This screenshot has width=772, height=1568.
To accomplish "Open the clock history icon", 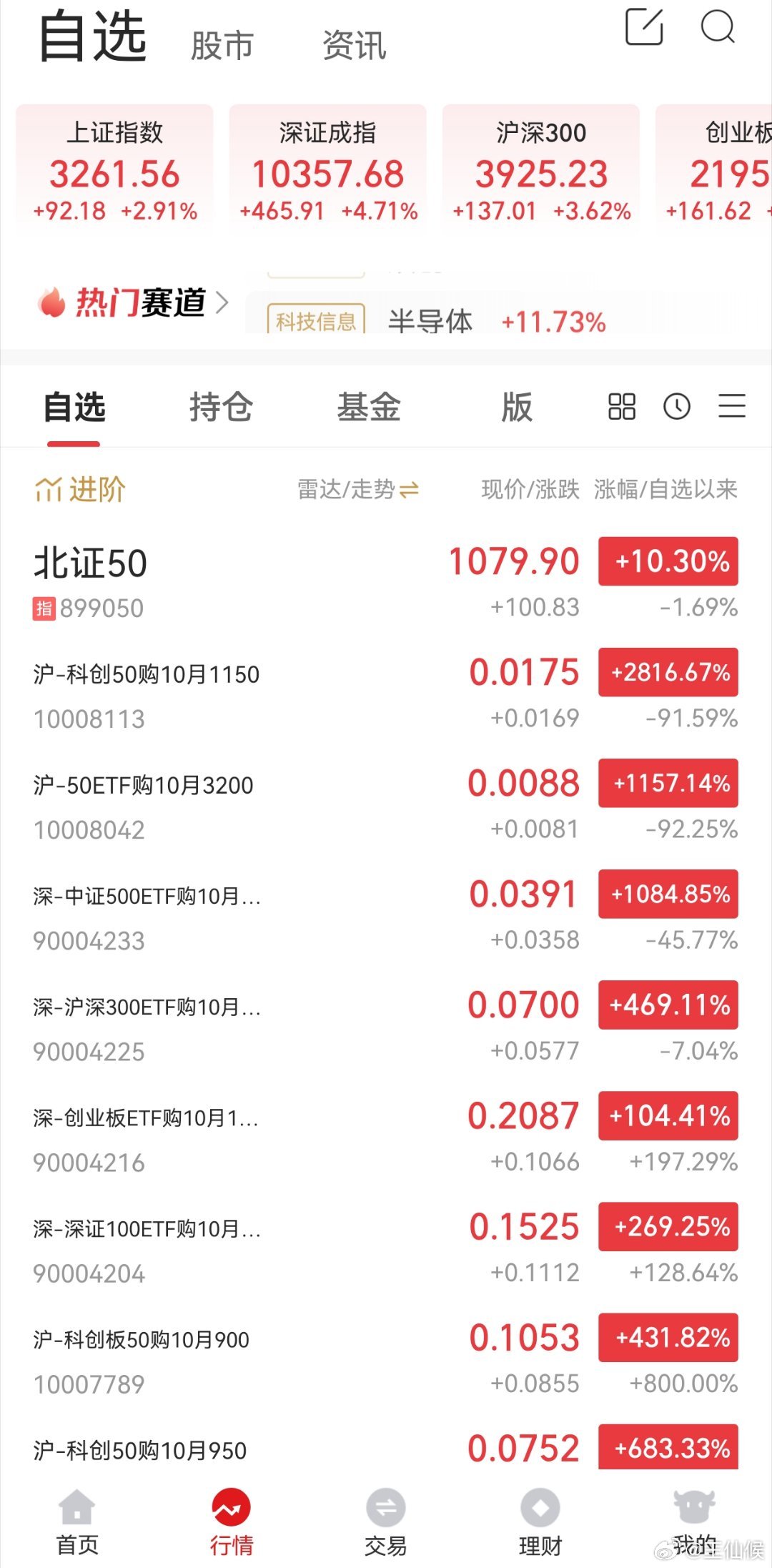I will [676, 406].
